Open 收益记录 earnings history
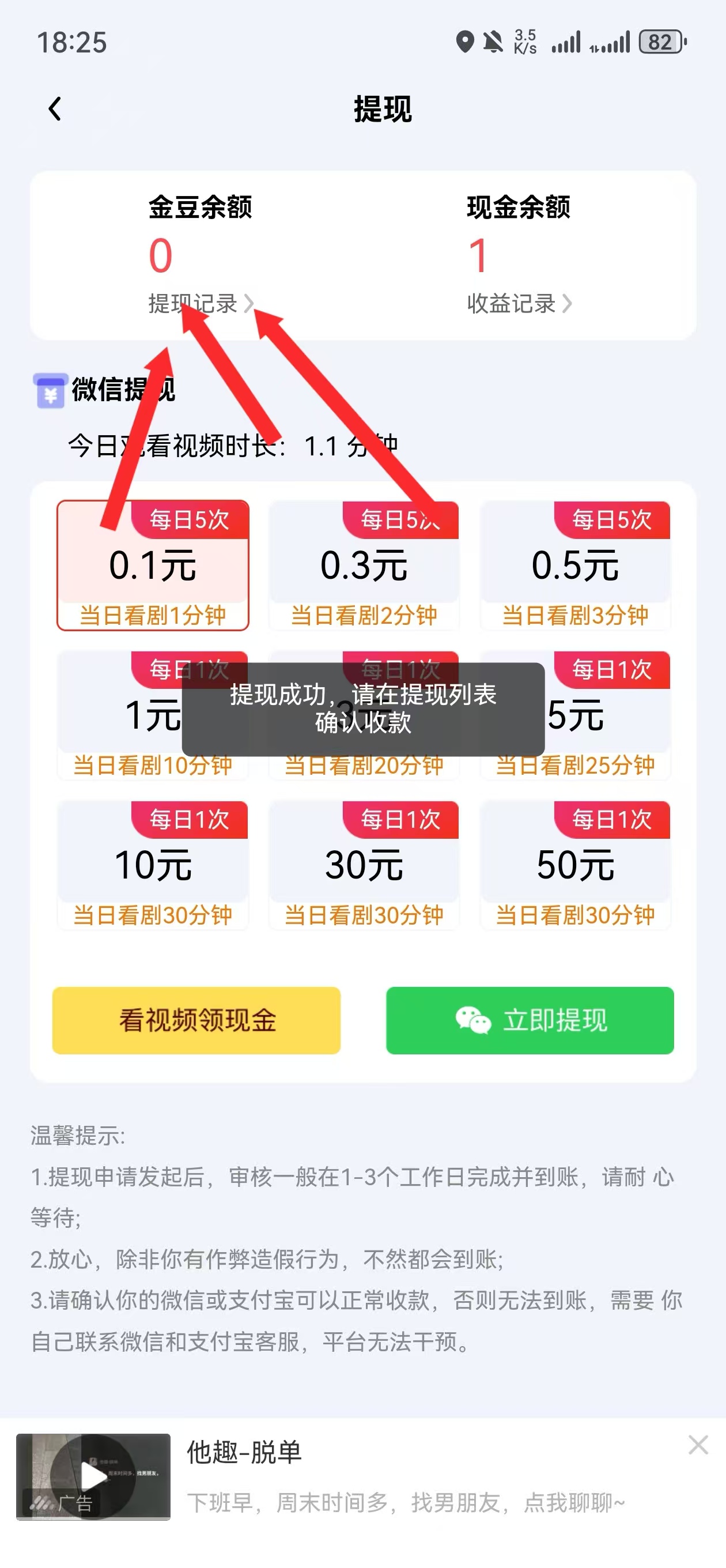 click(x=519, y=303)
